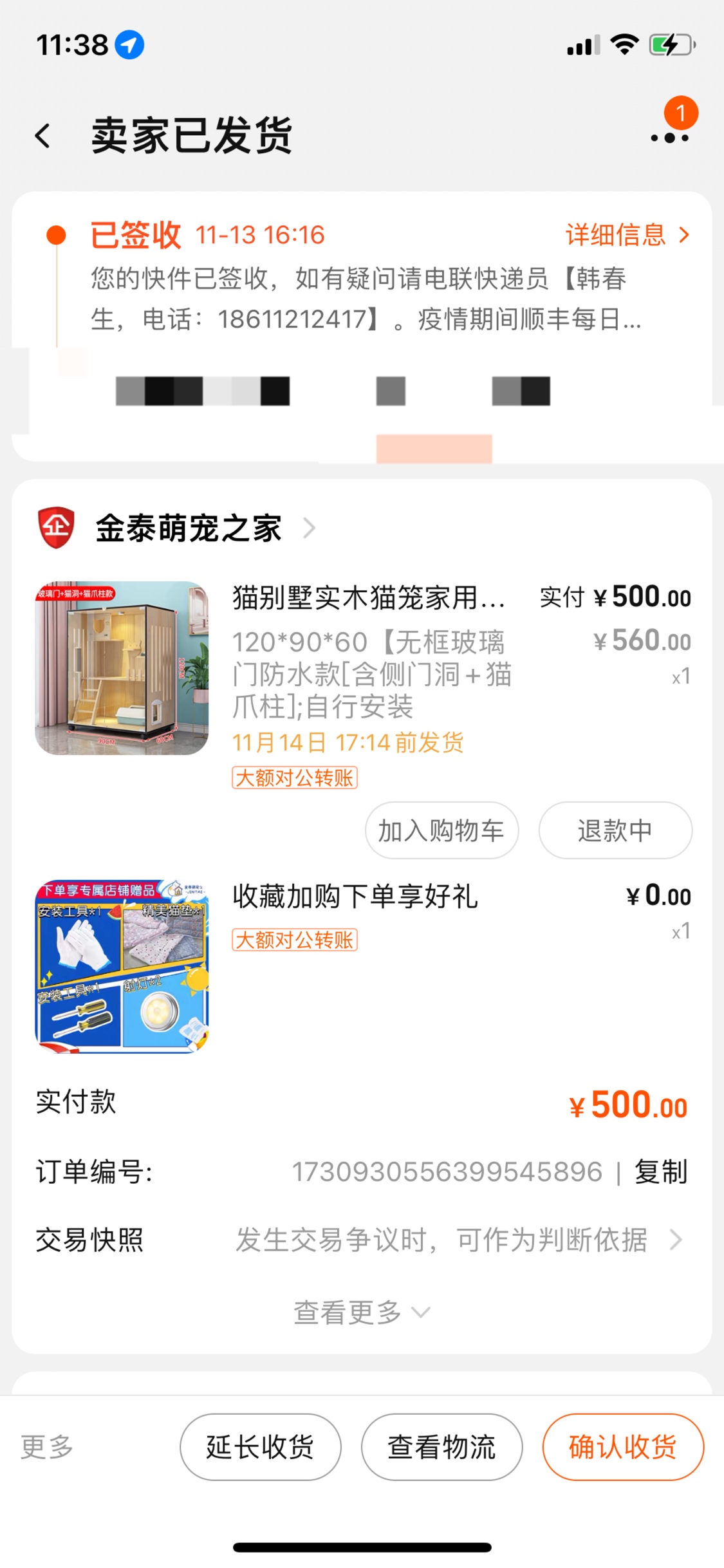Tap the 退款中 refund status button
724x1568 pixels.
tap(615, 830)
